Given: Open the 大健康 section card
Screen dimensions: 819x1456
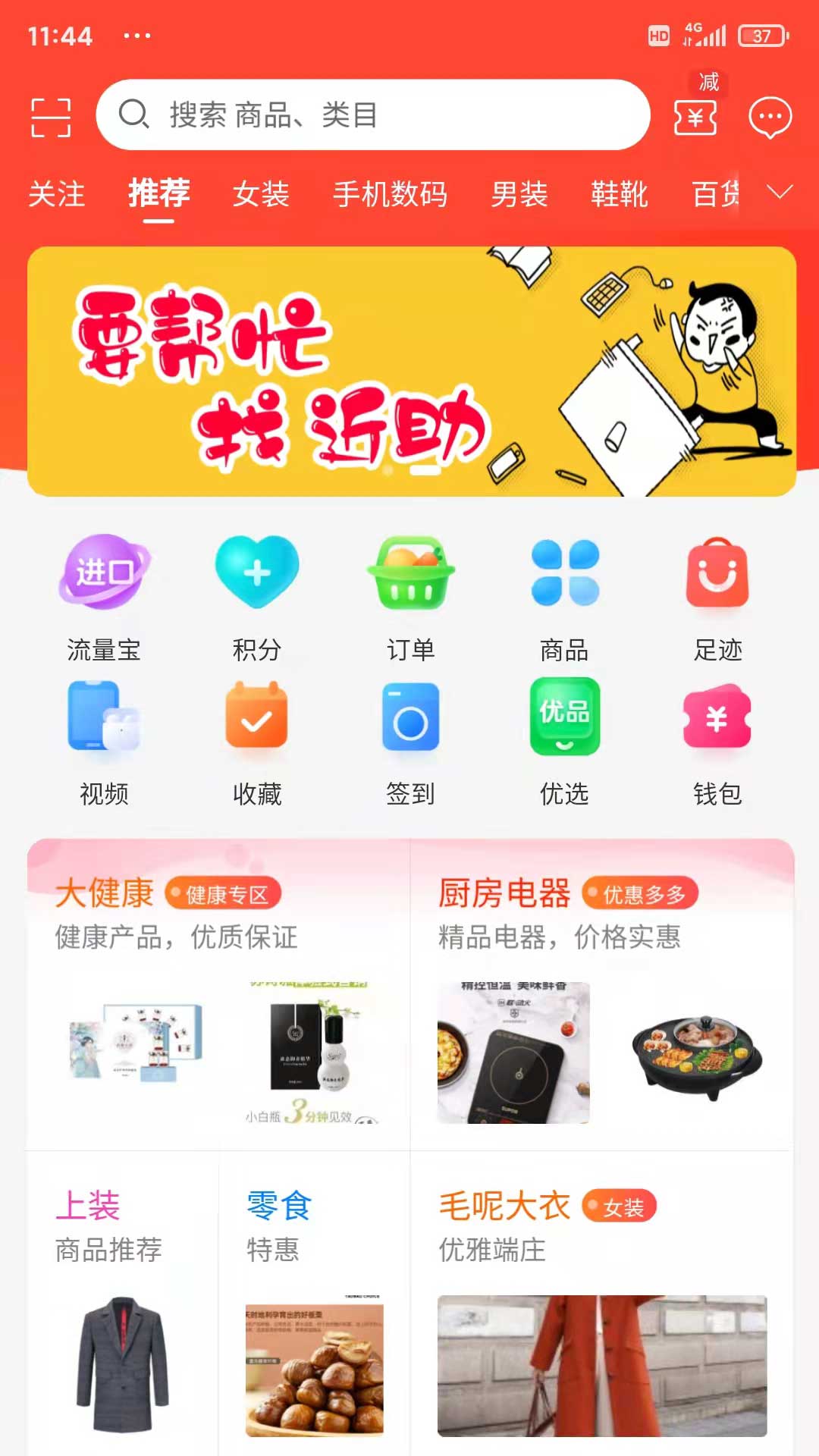Looking at the screenshot, I should coord(218,995).
